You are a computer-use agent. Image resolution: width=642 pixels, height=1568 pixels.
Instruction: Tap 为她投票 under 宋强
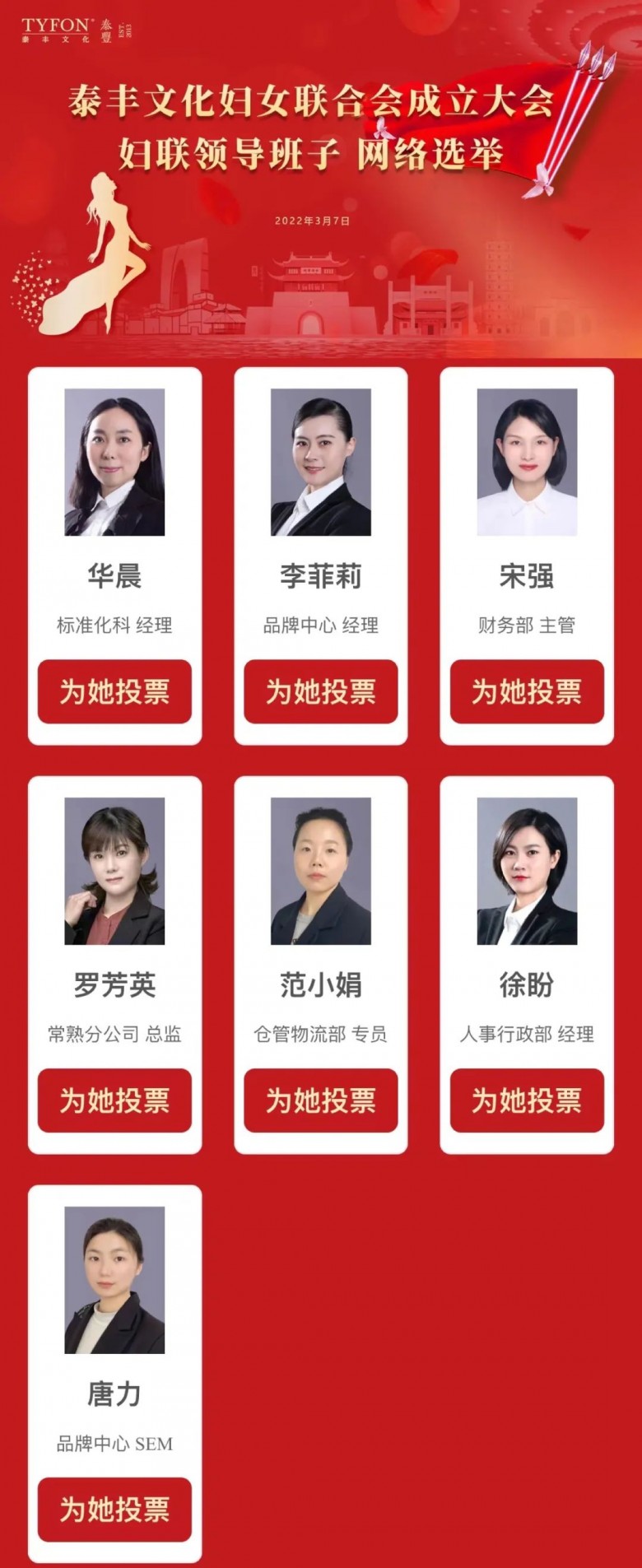pyautogui.click(x=527, y=691)
